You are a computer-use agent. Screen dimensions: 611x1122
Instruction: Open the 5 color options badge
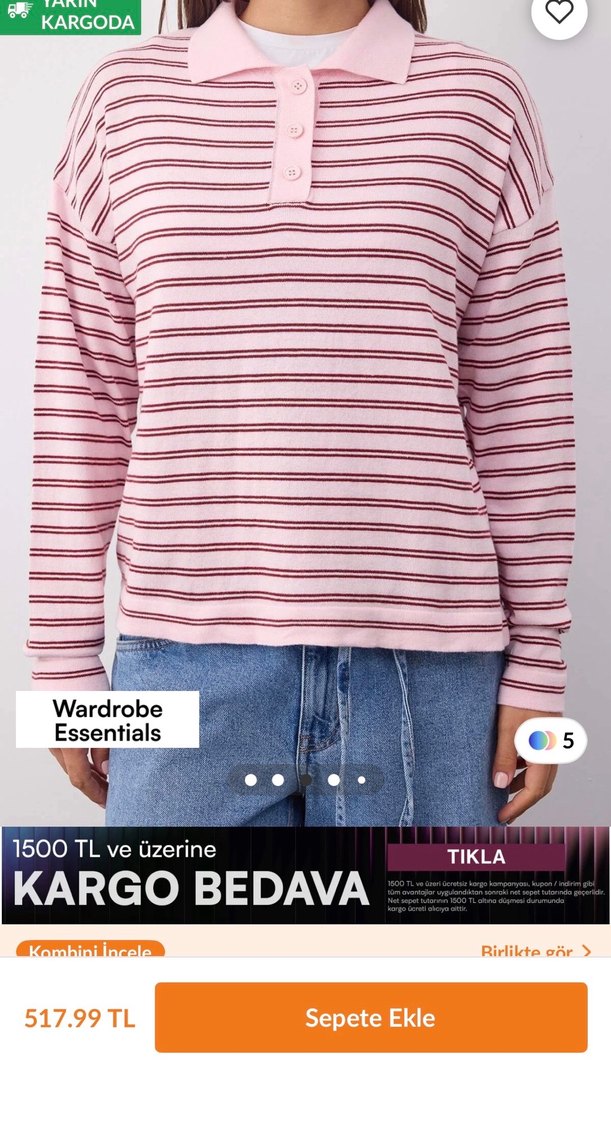(551, 740)
